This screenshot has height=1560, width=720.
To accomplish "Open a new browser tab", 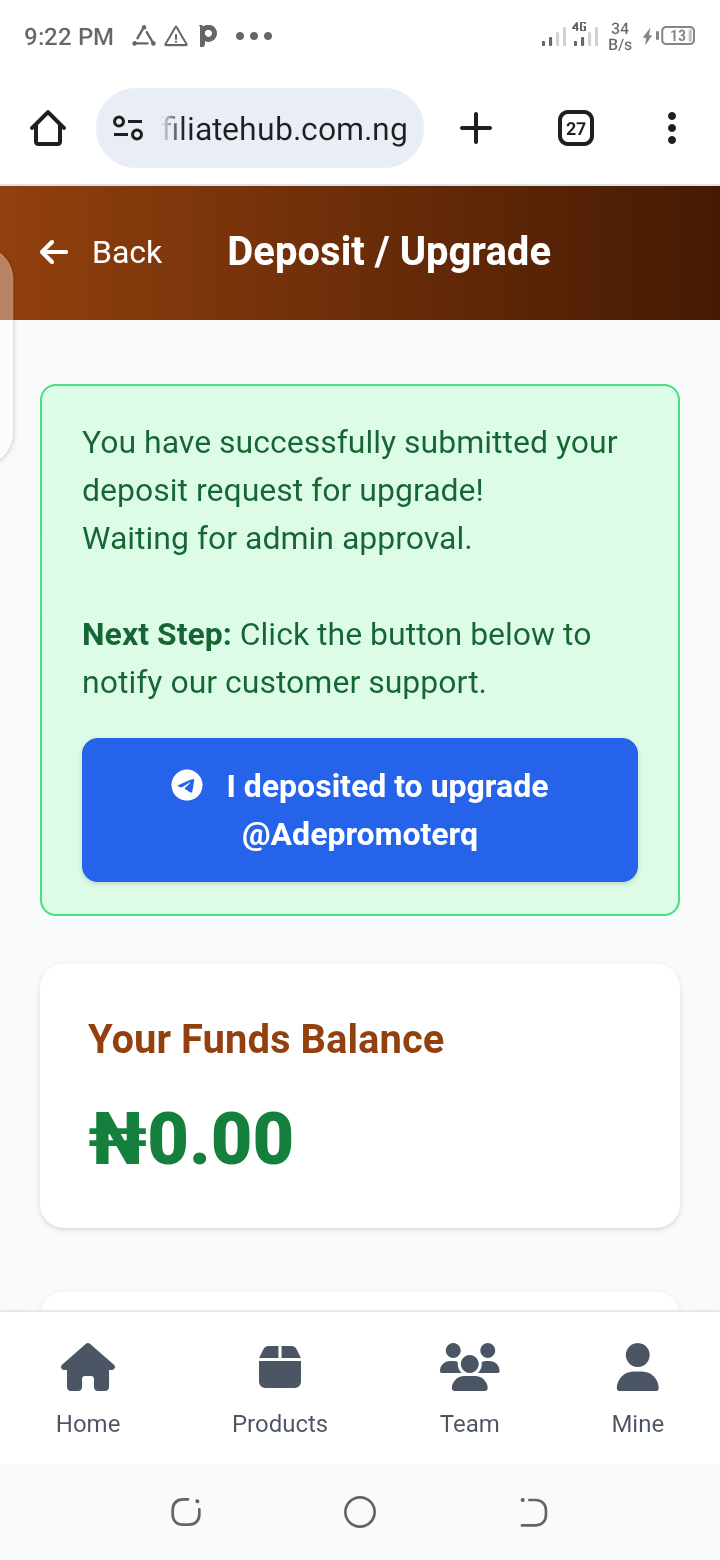I will coord(476,128).
